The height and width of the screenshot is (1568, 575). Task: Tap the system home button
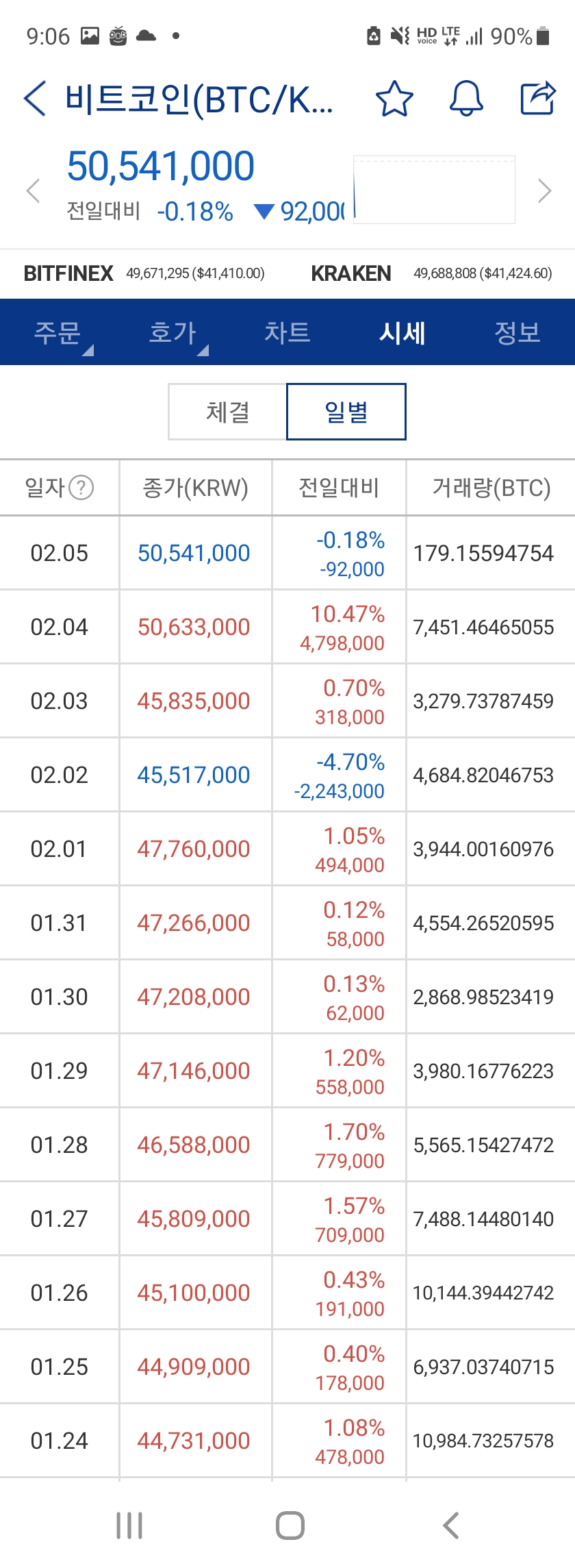click(290, 1526)
